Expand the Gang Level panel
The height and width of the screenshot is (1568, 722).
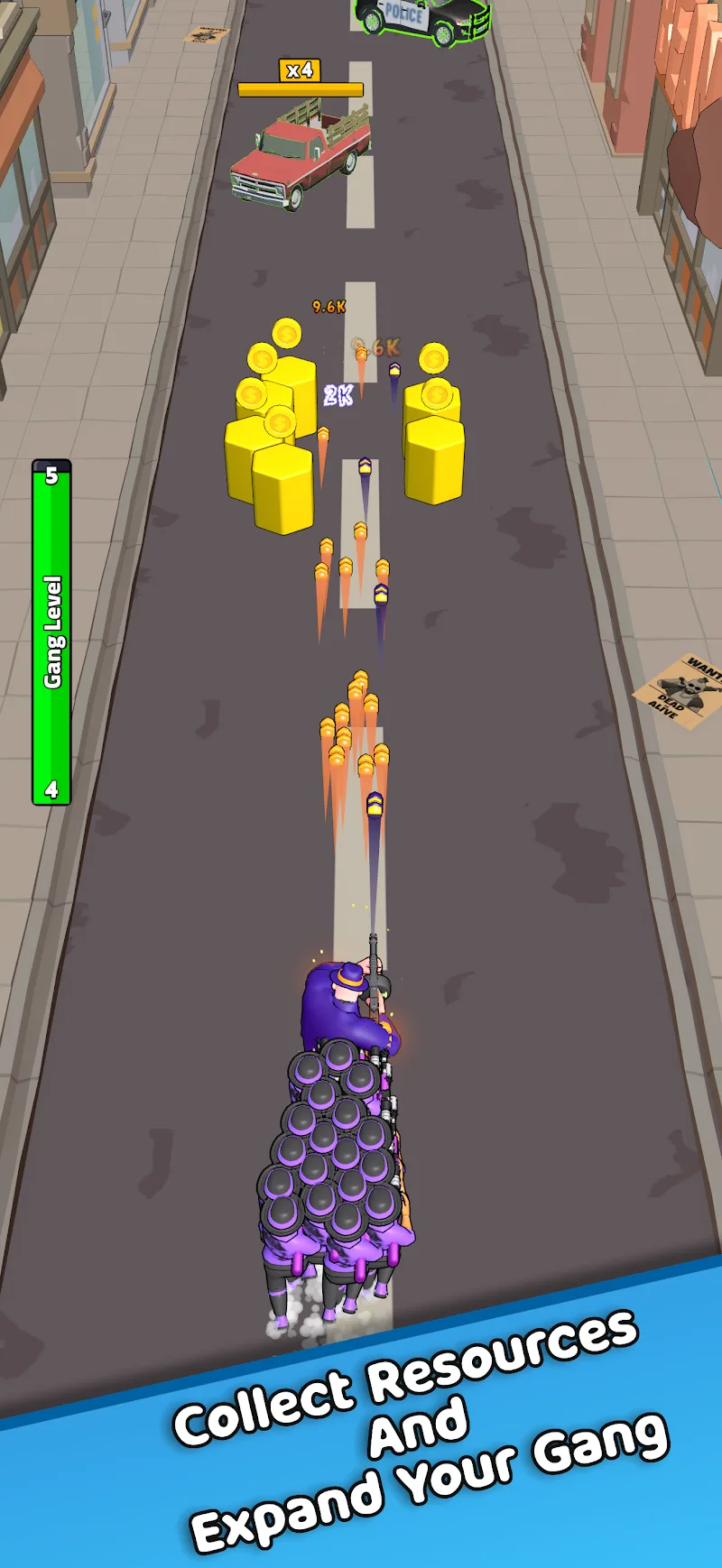tap(51, 632)
